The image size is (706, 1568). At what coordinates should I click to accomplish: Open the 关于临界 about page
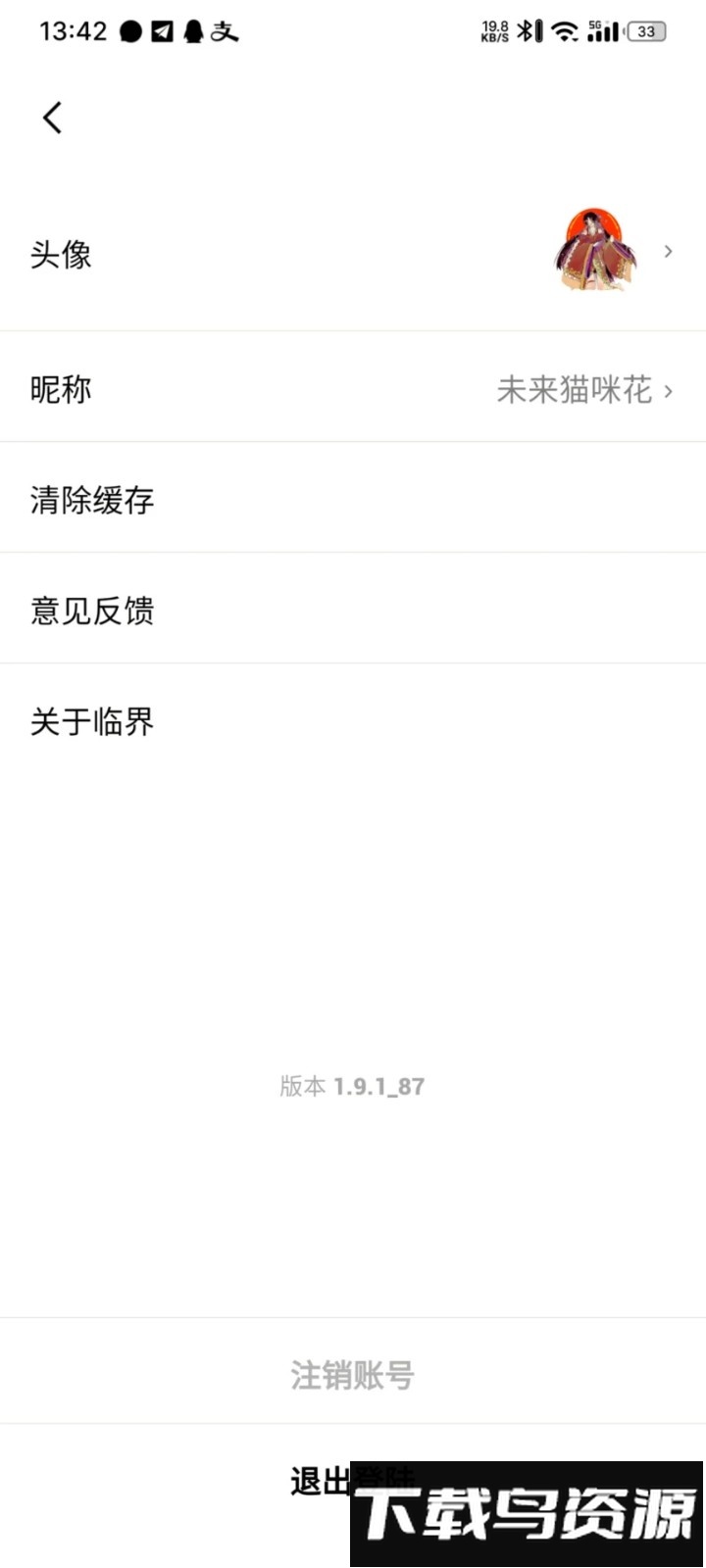(x=92, y=721)
